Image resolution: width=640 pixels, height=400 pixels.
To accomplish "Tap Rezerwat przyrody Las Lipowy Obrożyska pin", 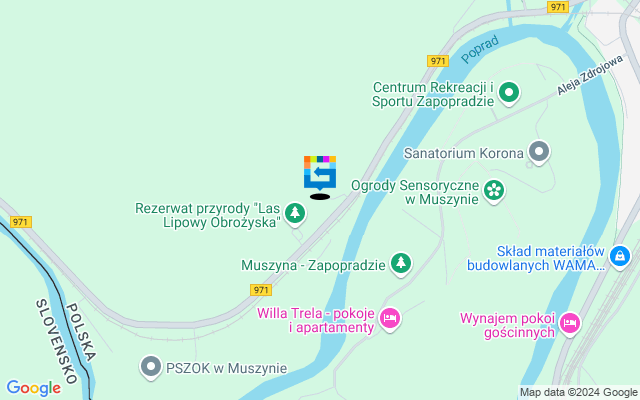I will pyautogui.click(x=295, y=213).
